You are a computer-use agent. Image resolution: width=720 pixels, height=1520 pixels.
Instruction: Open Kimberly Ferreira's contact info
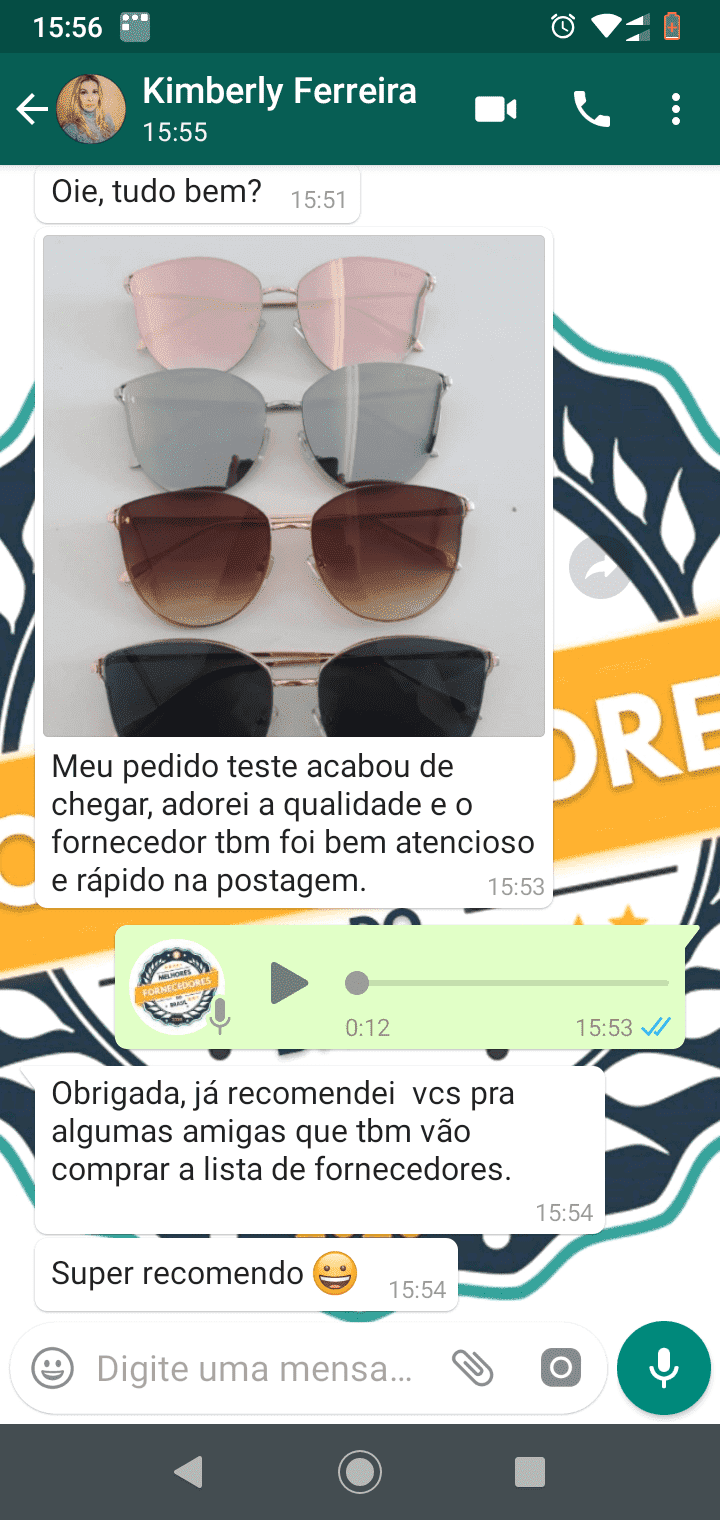[279, 108]
